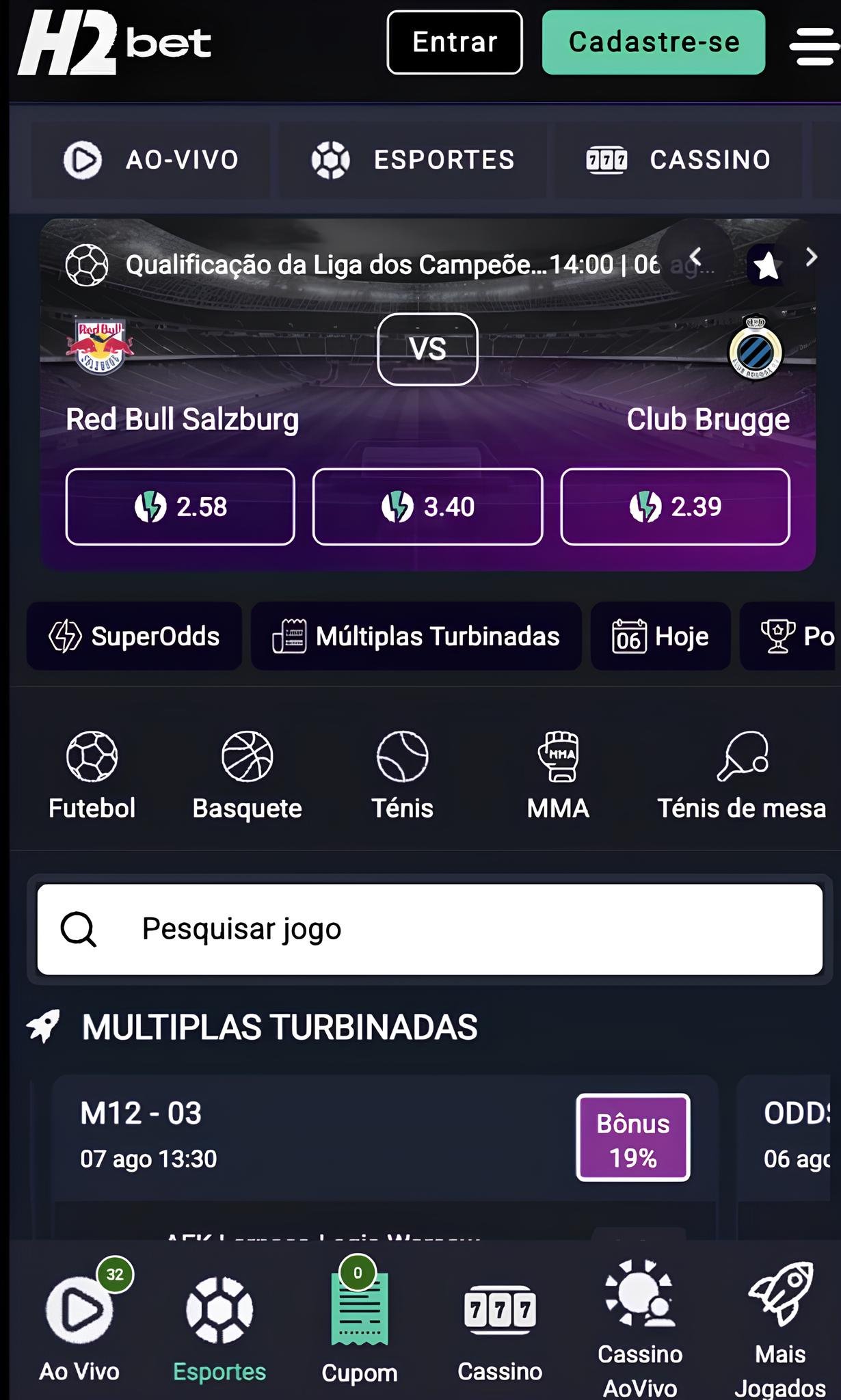Show the next featured match
841x1400 pixels.
tap(811, 257)
